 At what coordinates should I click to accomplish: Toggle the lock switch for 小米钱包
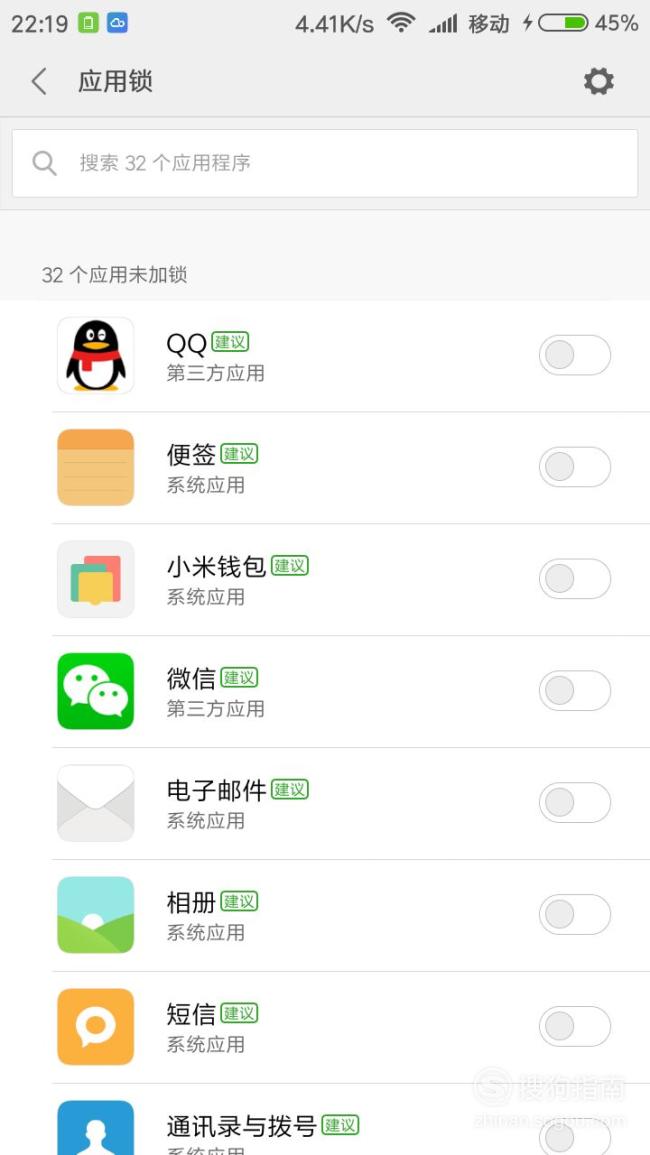575,579
